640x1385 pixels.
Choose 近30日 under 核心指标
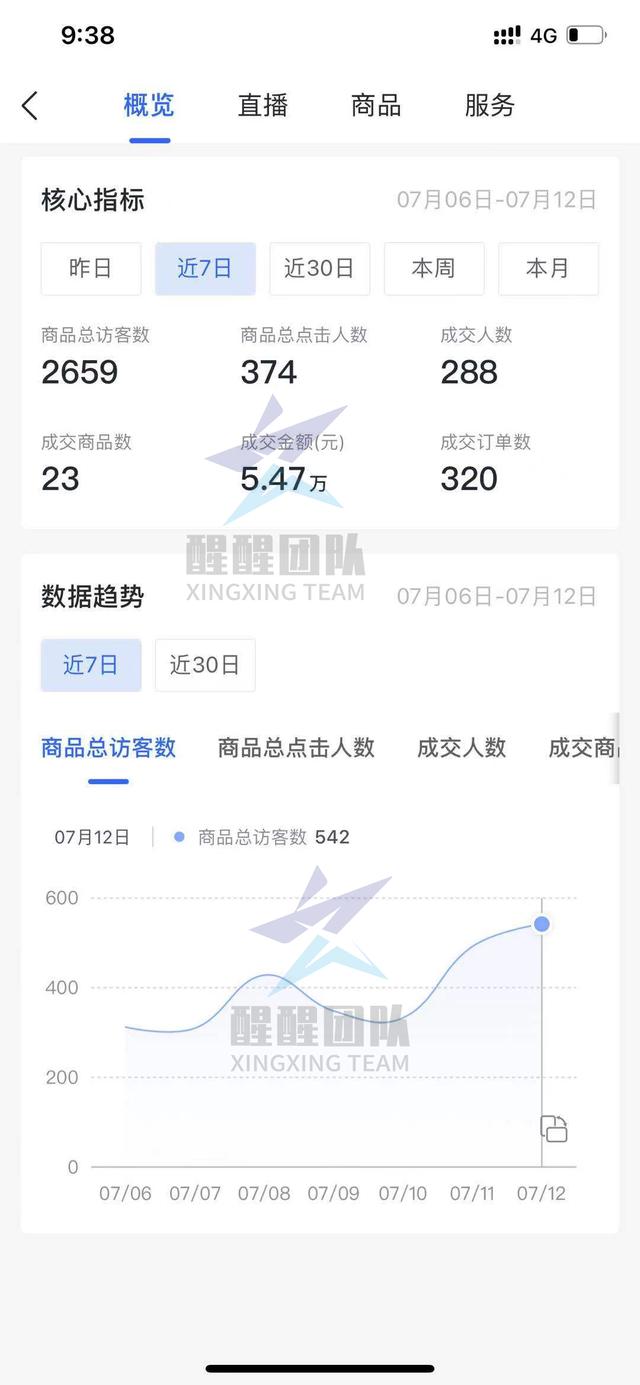[319, 268]
